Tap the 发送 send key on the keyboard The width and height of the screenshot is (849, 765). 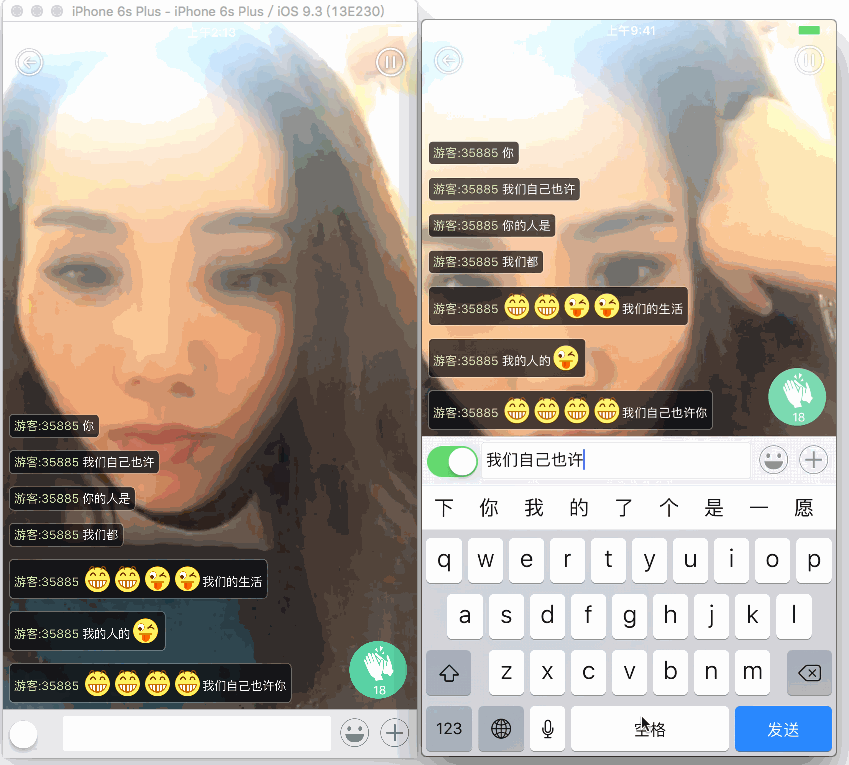(x=782, y=729)
